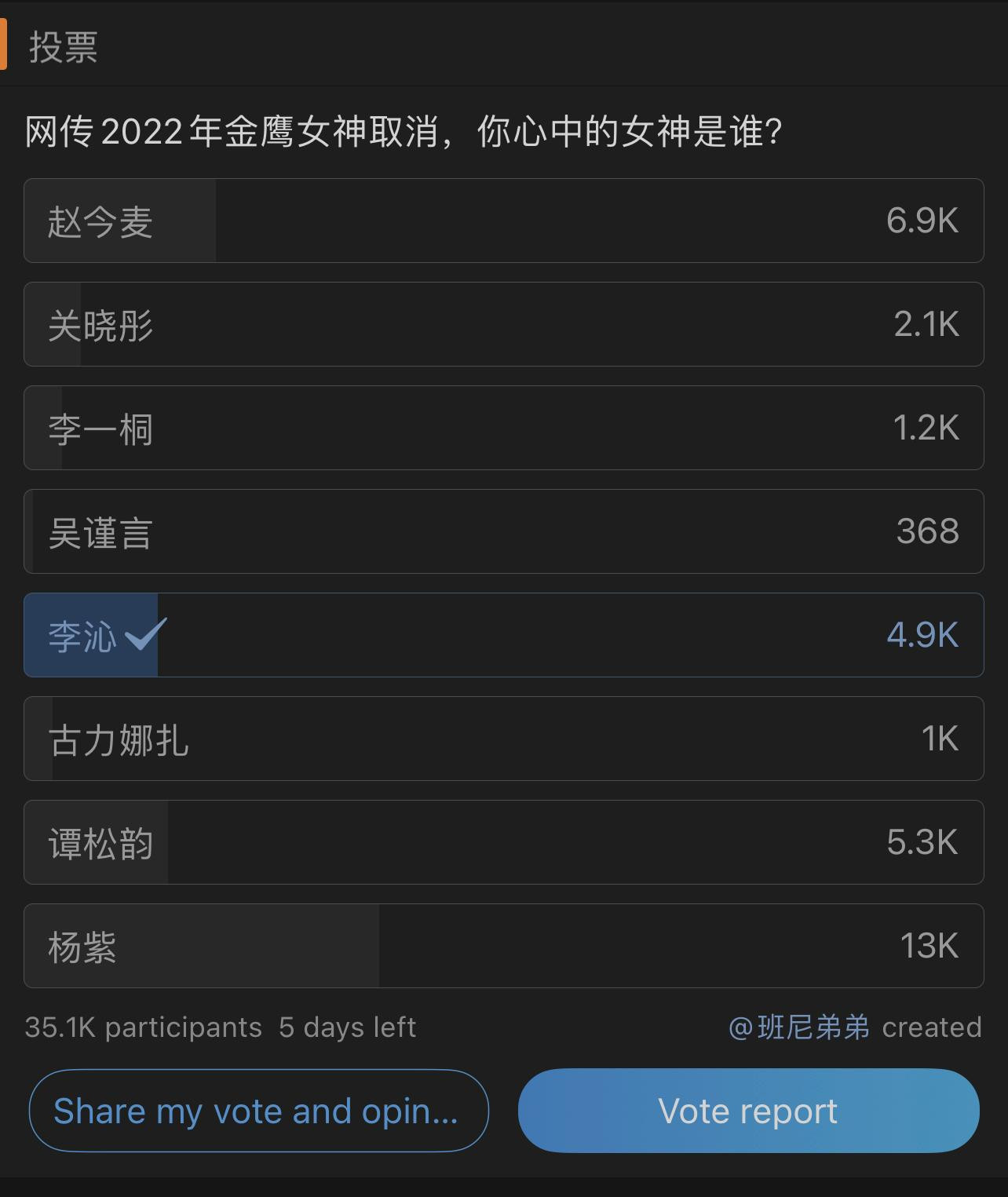Select the 赵今麦 poll option

point(502,221)
